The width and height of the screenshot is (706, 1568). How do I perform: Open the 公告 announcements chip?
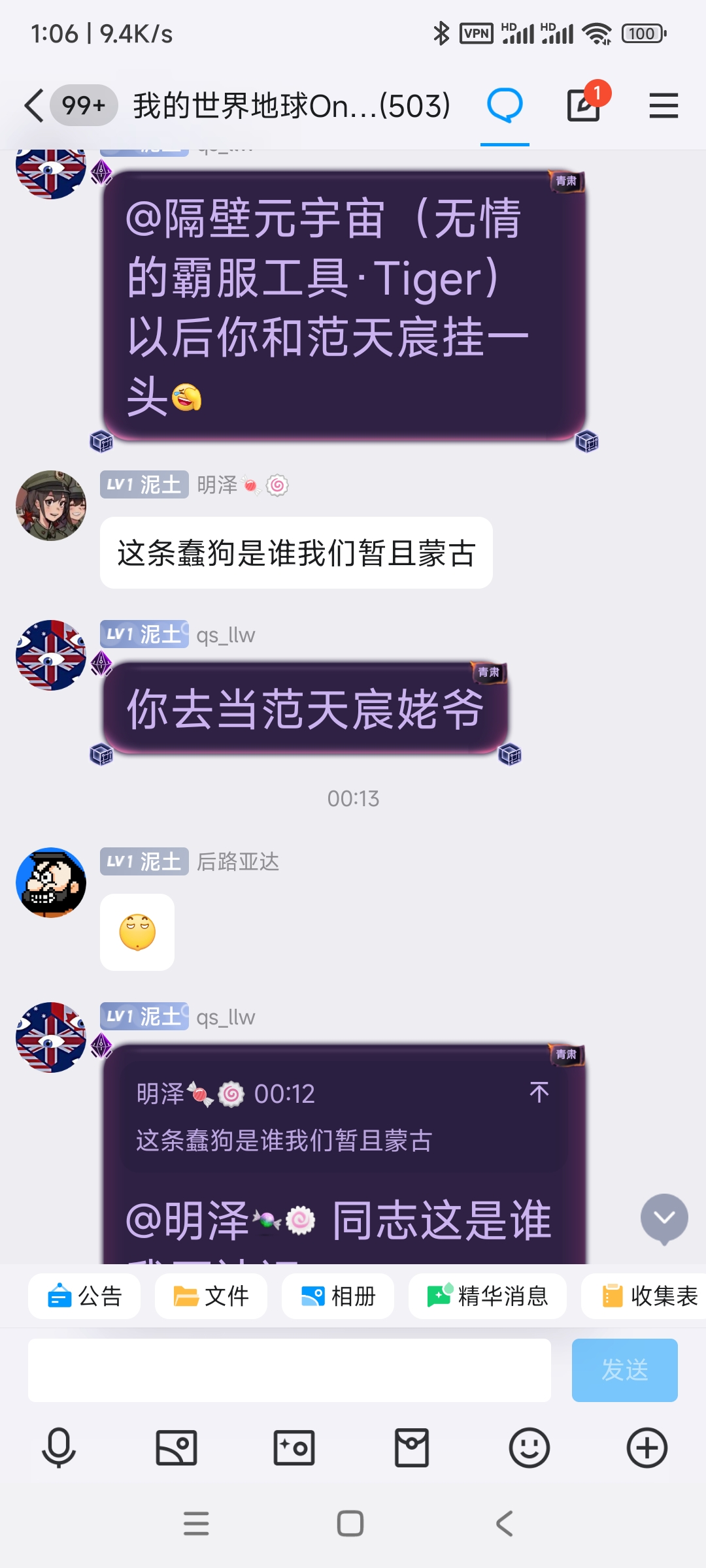point(84,1296)
